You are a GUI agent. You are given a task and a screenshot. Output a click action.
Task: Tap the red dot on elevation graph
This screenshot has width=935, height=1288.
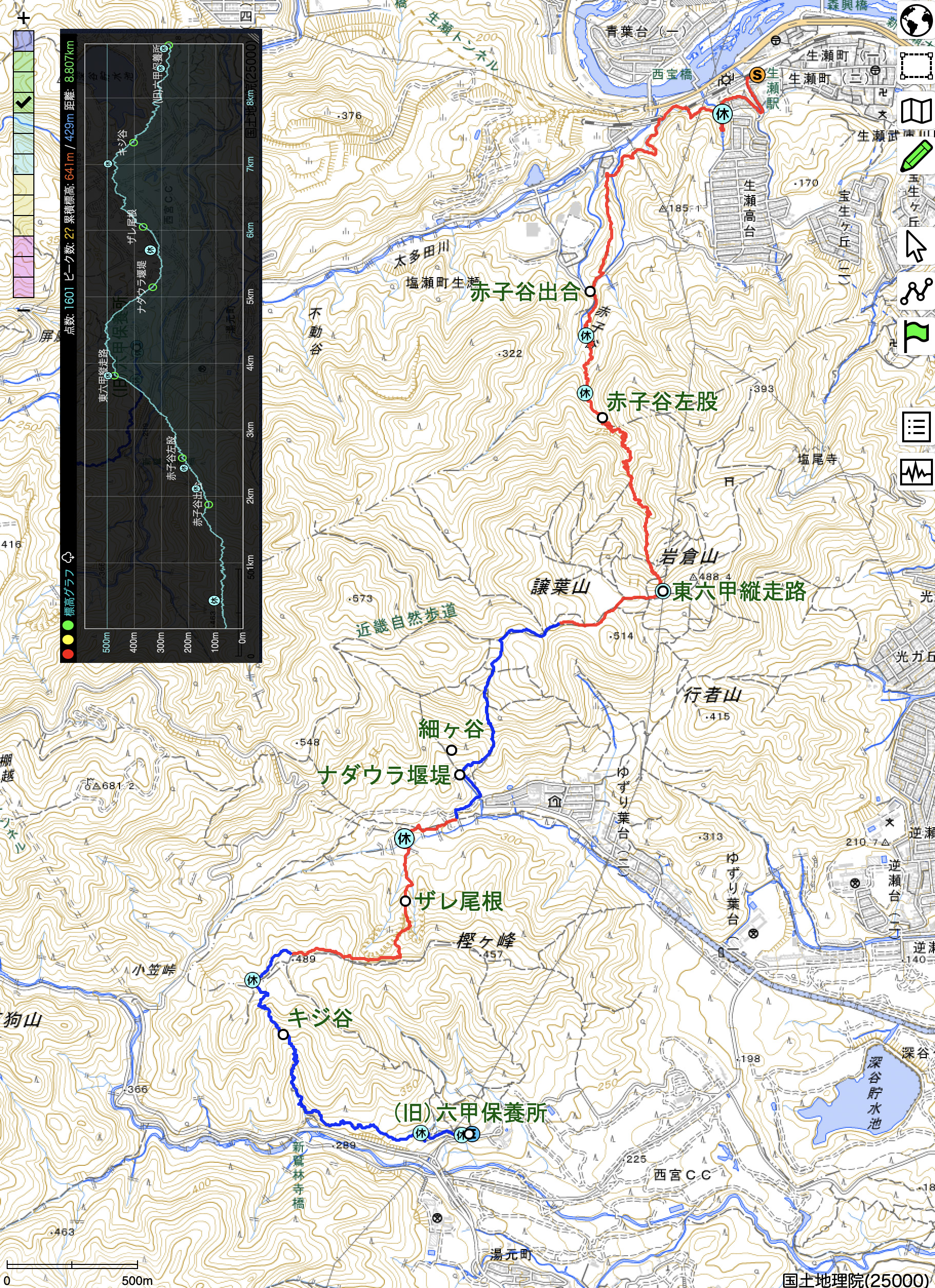click(68, 654)
